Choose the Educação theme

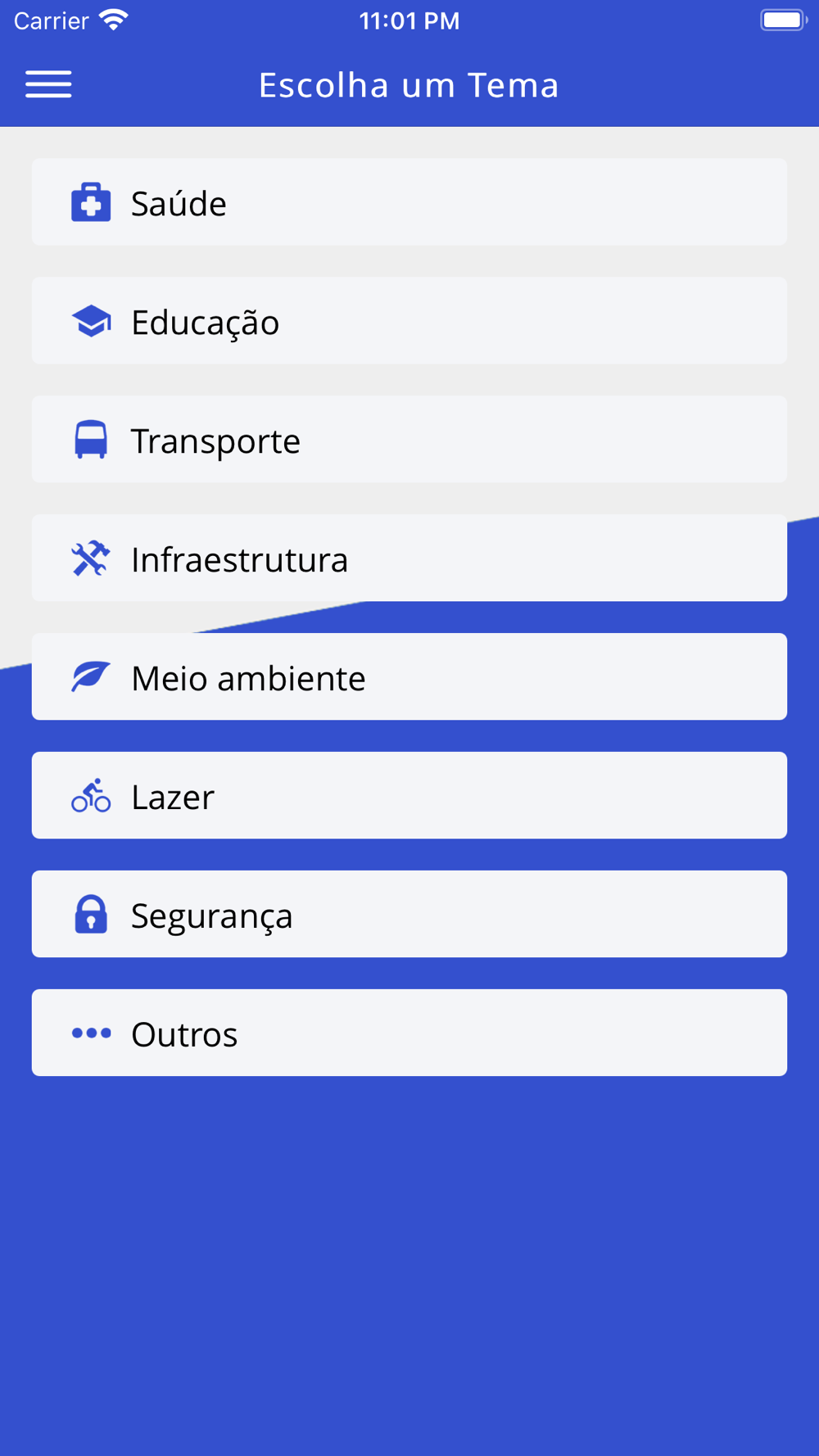tap(409, 321)
